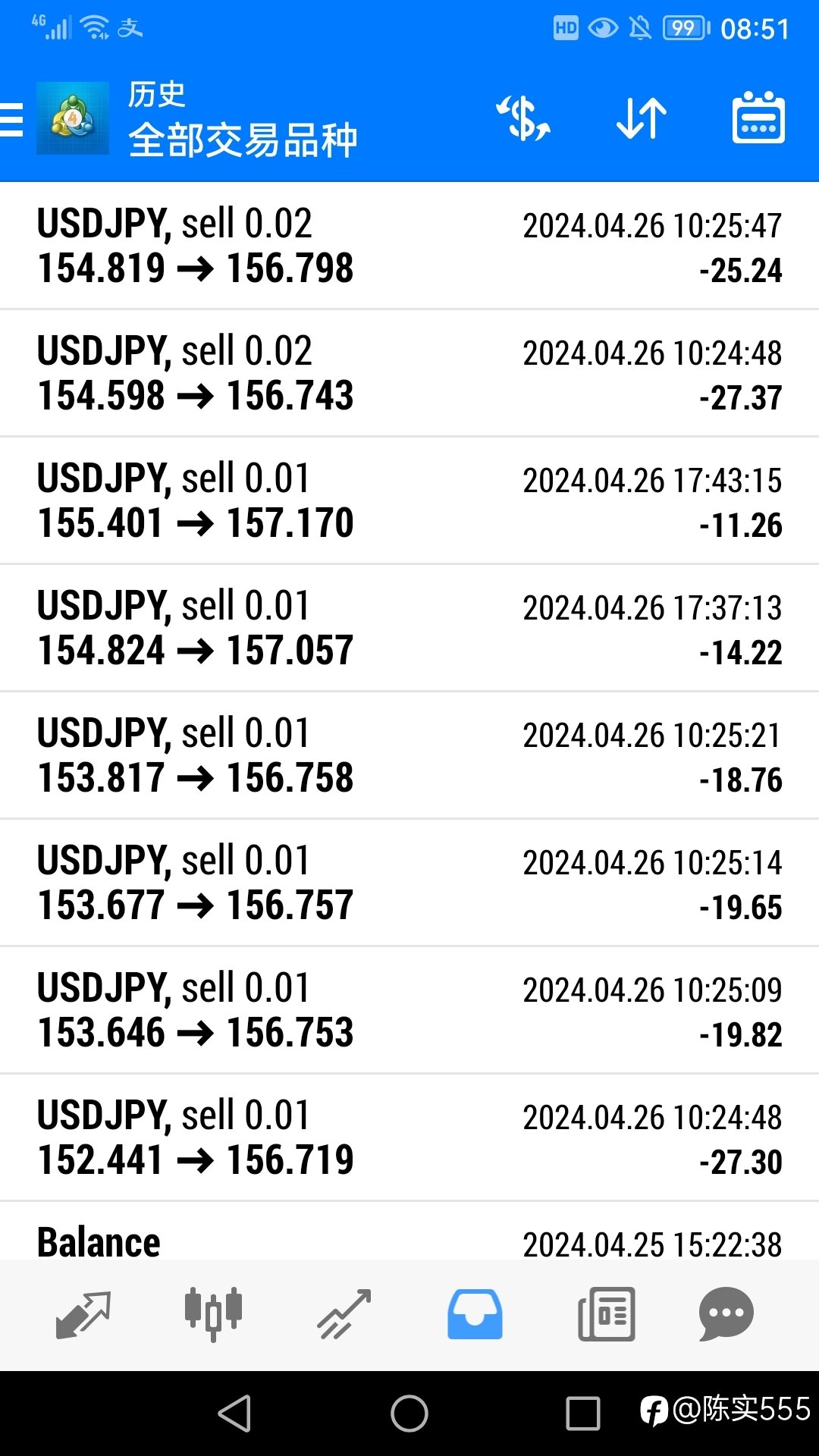Tap the symbol filter dollar icon

click(x=522, y=118)
